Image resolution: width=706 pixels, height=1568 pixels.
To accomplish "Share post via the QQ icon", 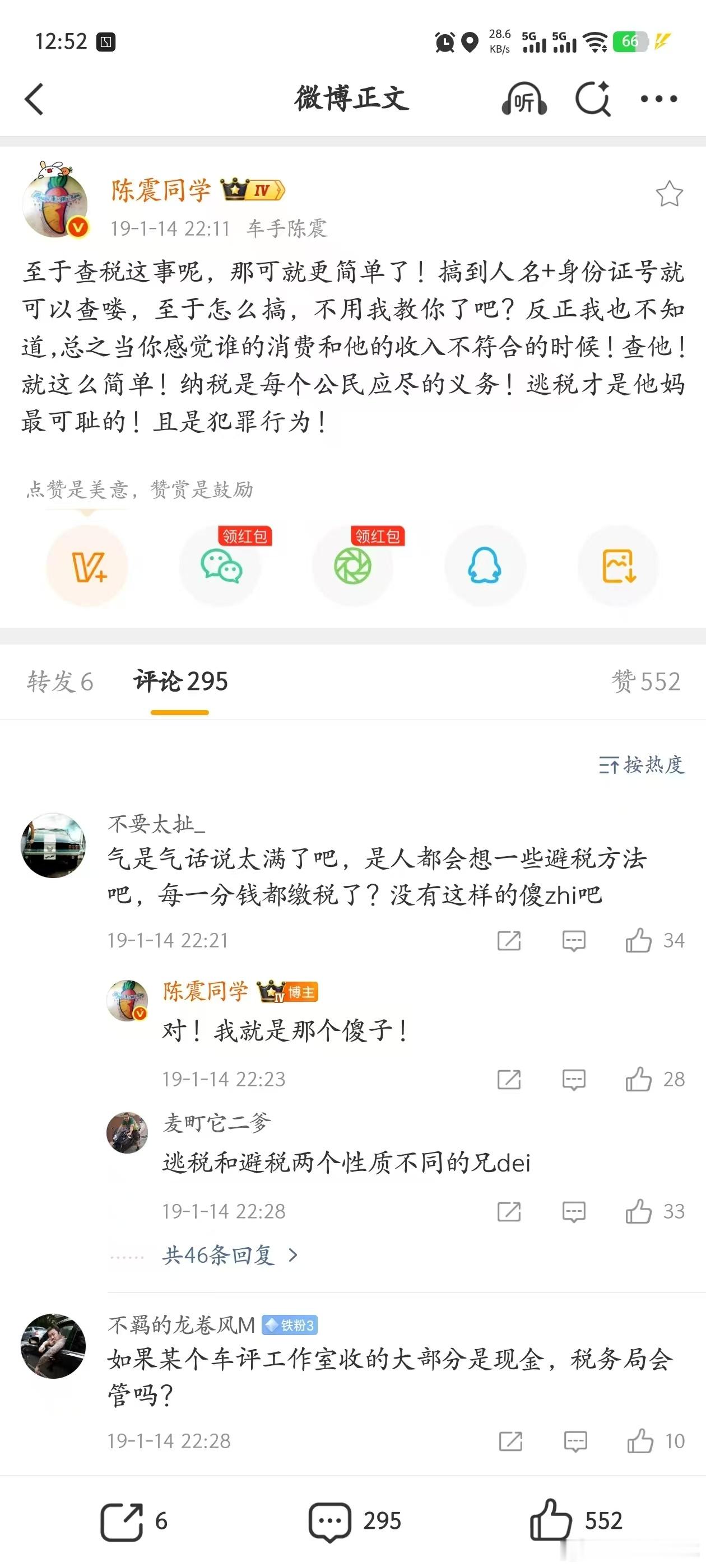I will (x=485, y=565).
